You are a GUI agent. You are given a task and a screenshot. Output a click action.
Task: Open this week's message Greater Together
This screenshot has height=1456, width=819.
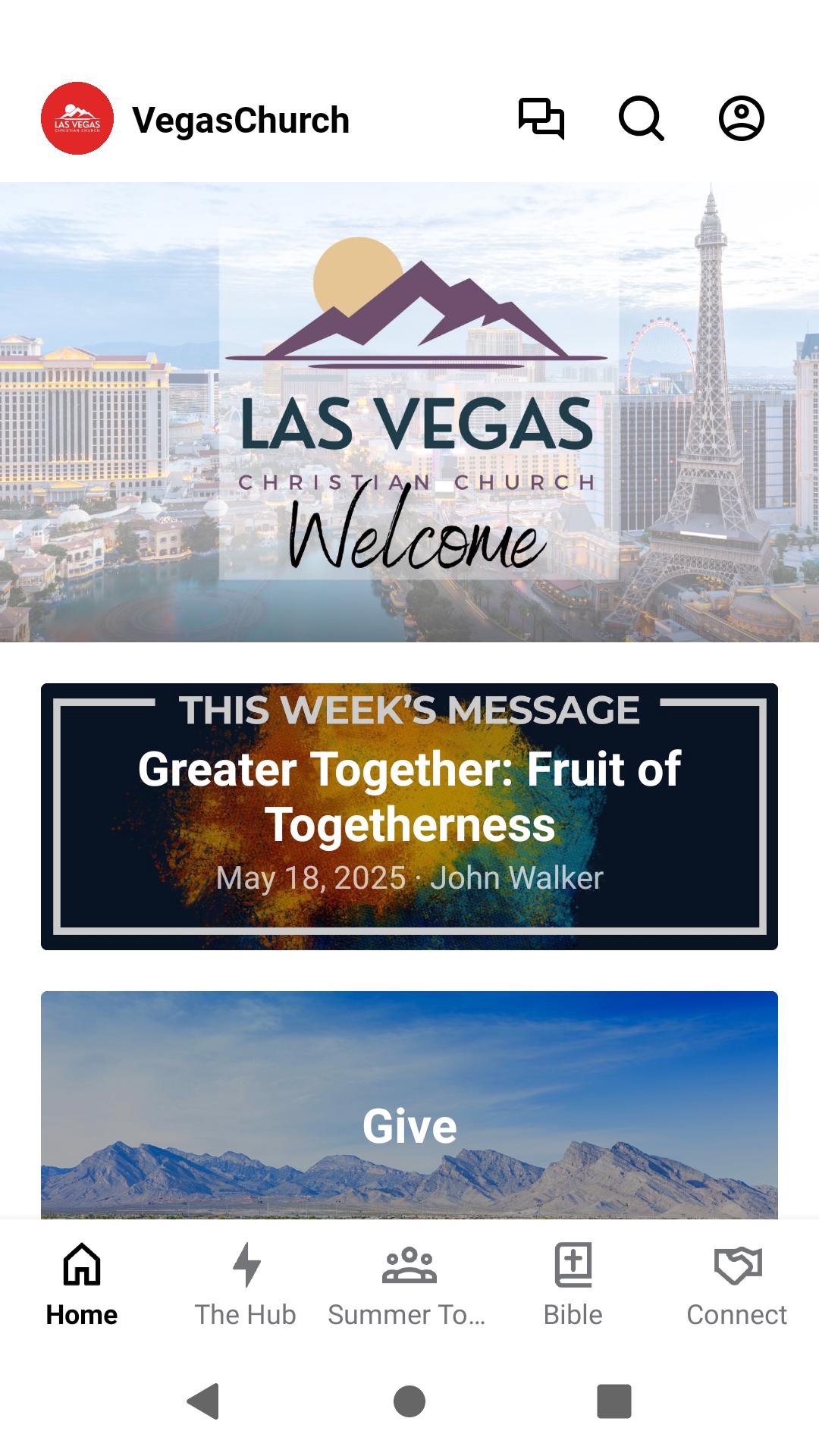tap(409, 816)
